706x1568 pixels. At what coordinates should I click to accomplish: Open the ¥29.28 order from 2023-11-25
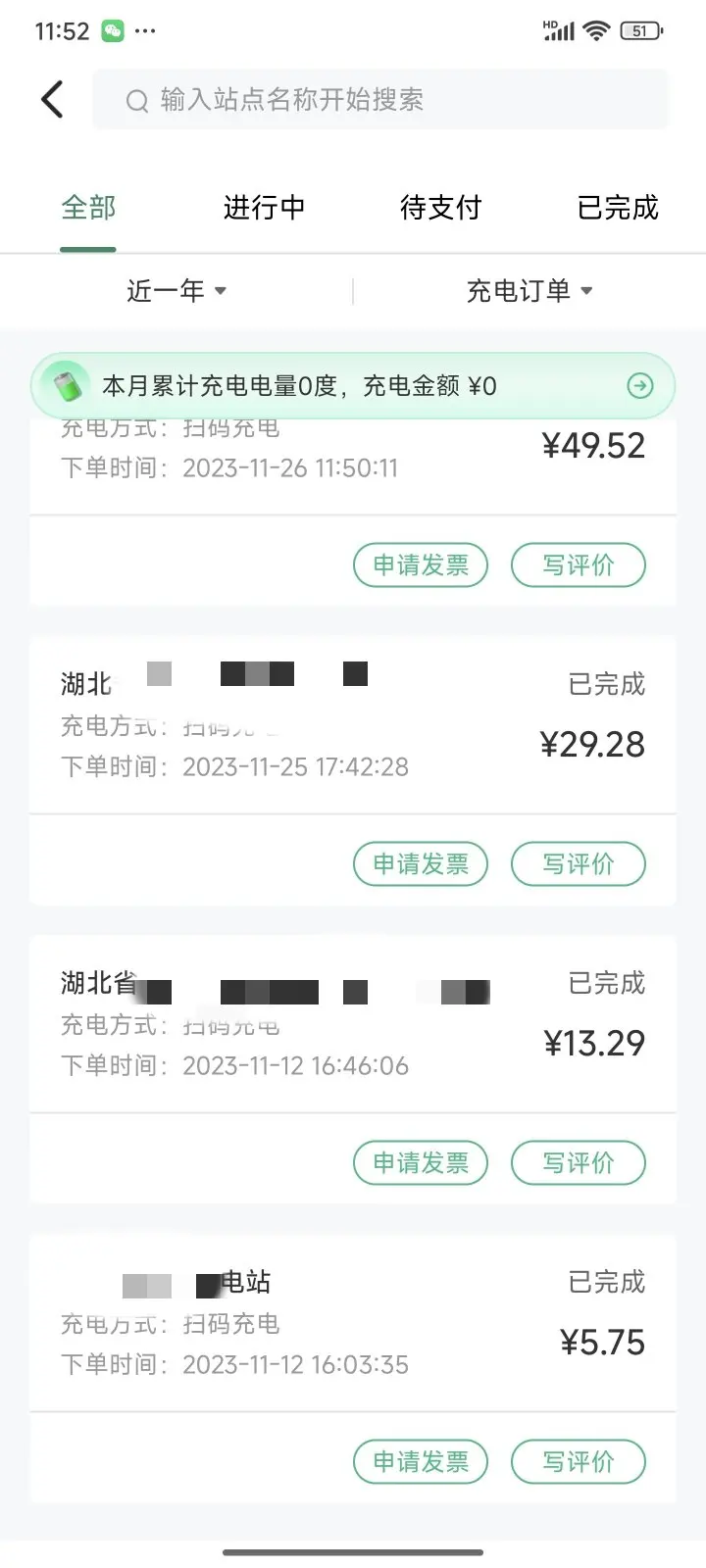[x=353, y=725]
